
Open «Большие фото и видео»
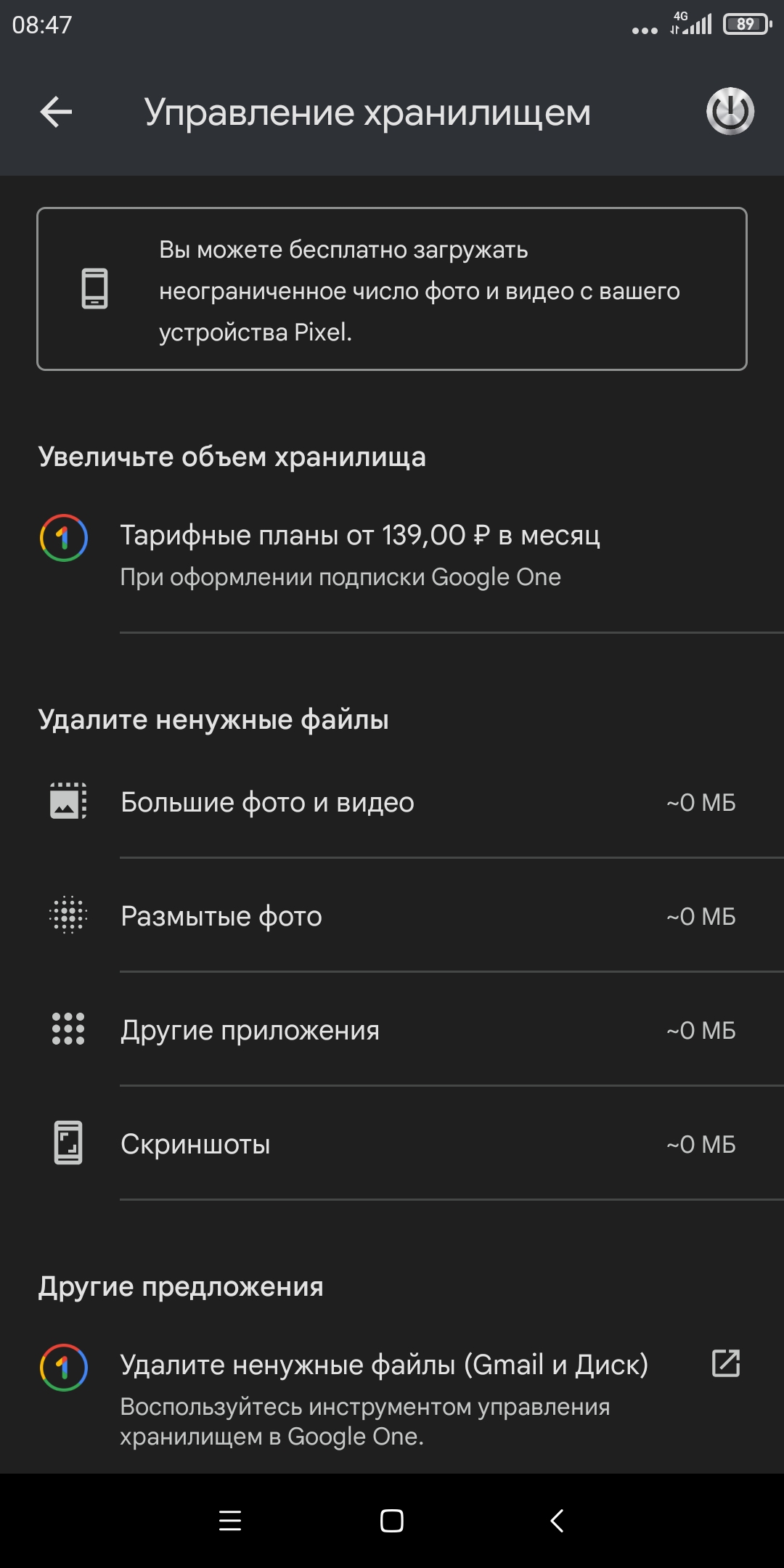coord(392,802)
